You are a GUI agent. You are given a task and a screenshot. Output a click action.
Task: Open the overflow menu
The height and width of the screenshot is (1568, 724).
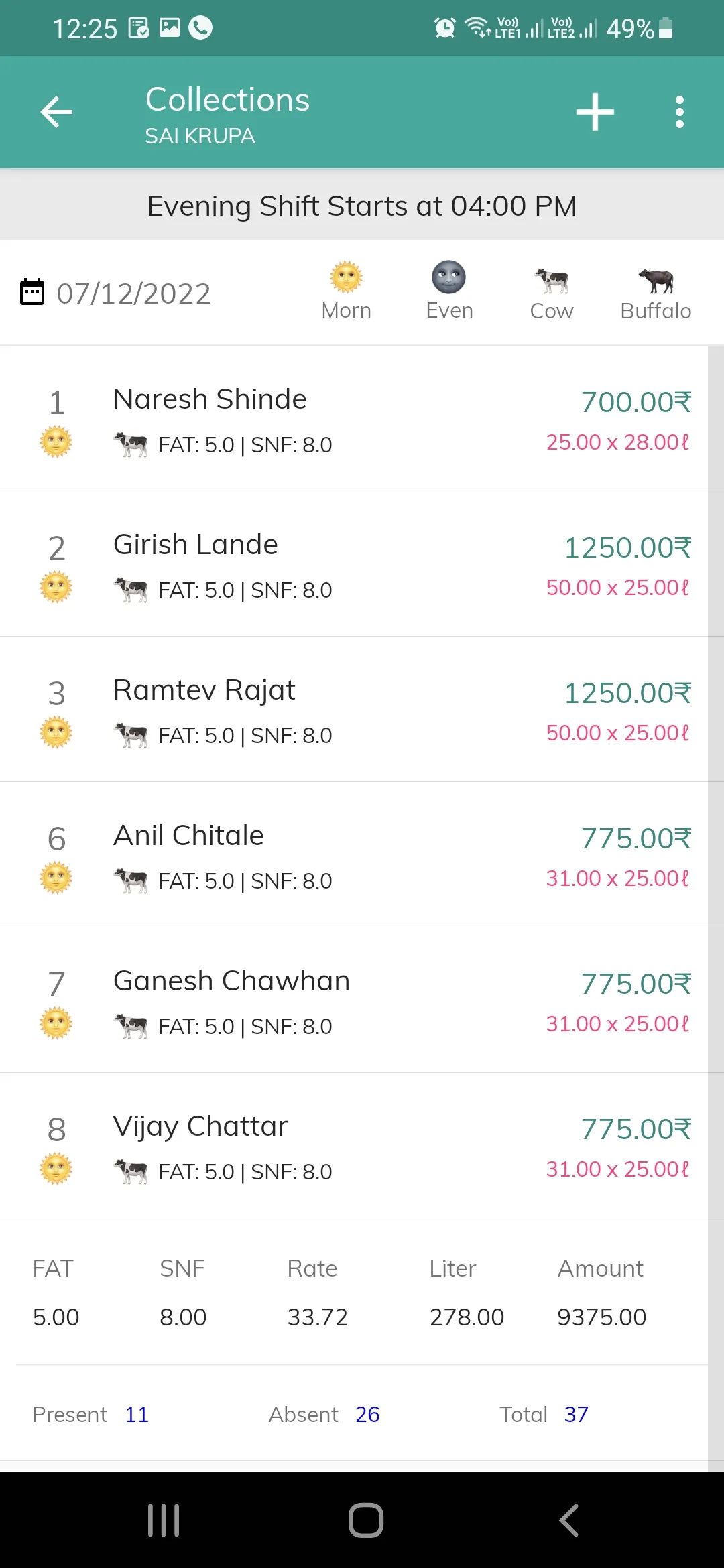coord(679,112)
